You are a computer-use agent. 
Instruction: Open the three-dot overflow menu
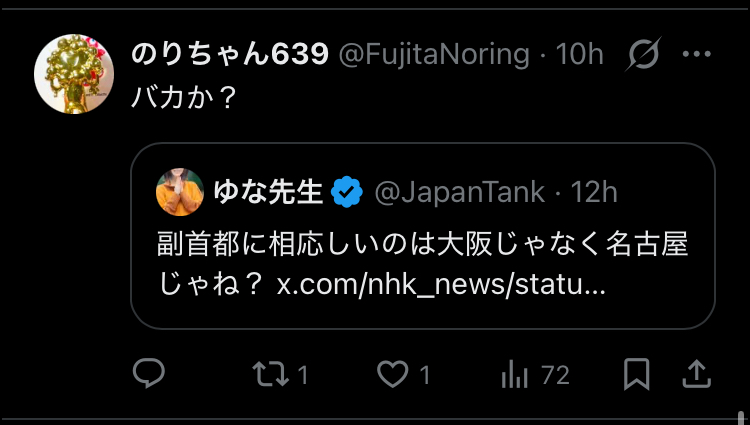(696, 55)
